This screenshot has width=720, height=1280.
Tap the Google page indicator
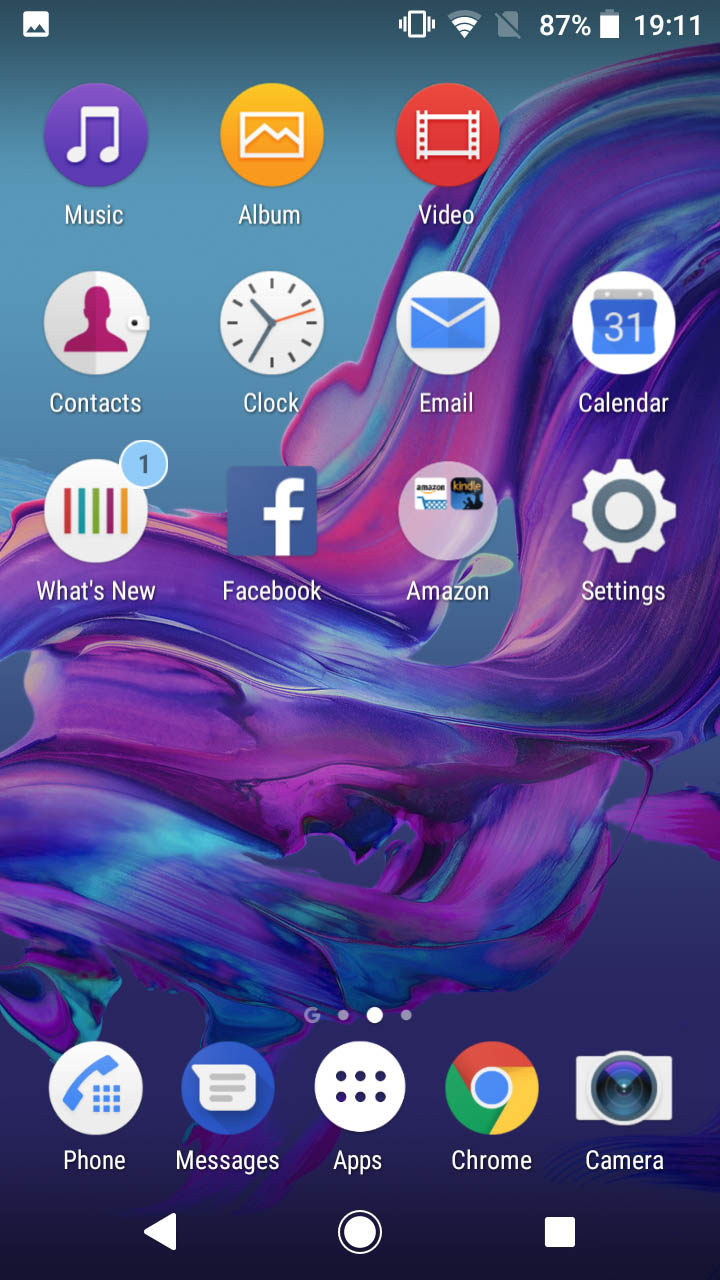[312, 1015]
